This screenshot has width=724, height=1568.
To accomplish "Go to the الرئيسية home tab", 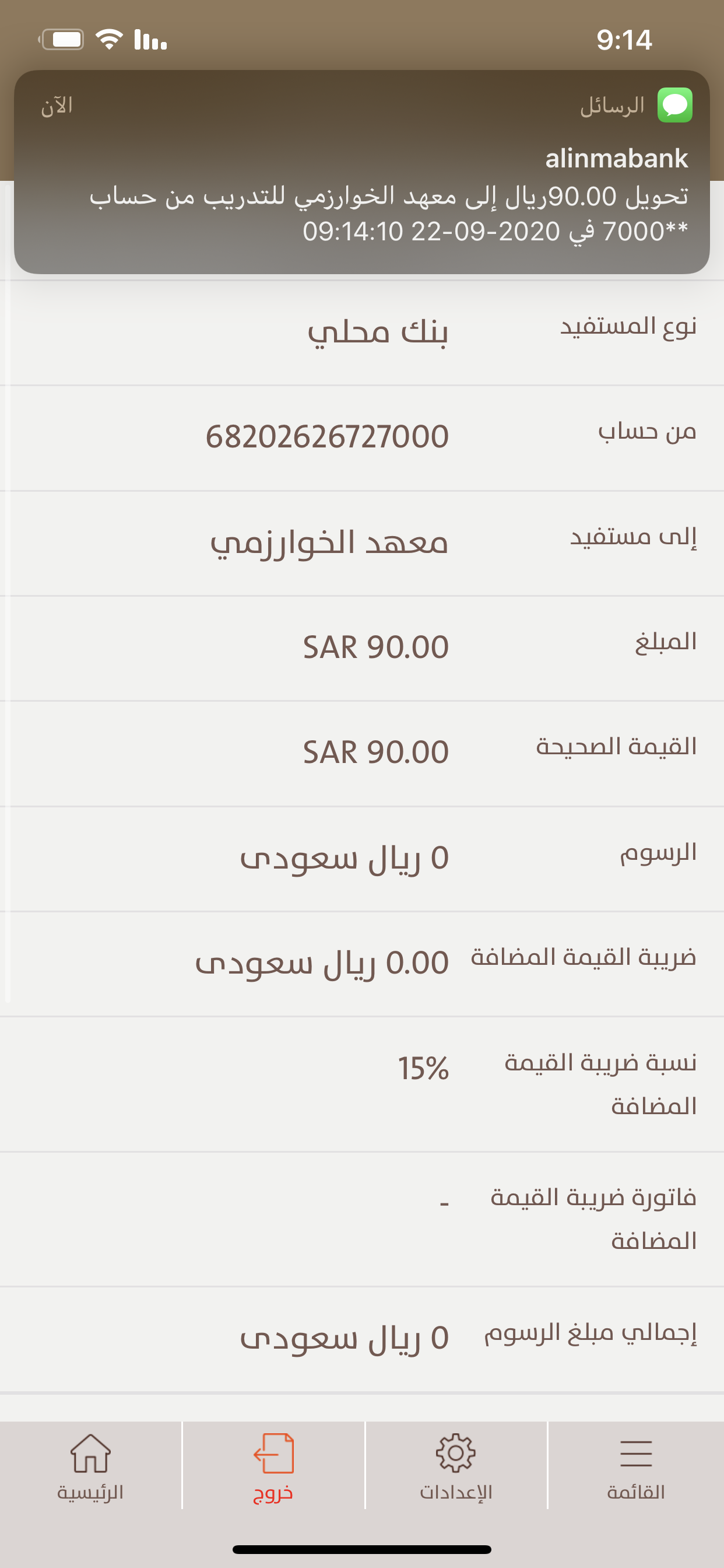I will pos(91,1466).
